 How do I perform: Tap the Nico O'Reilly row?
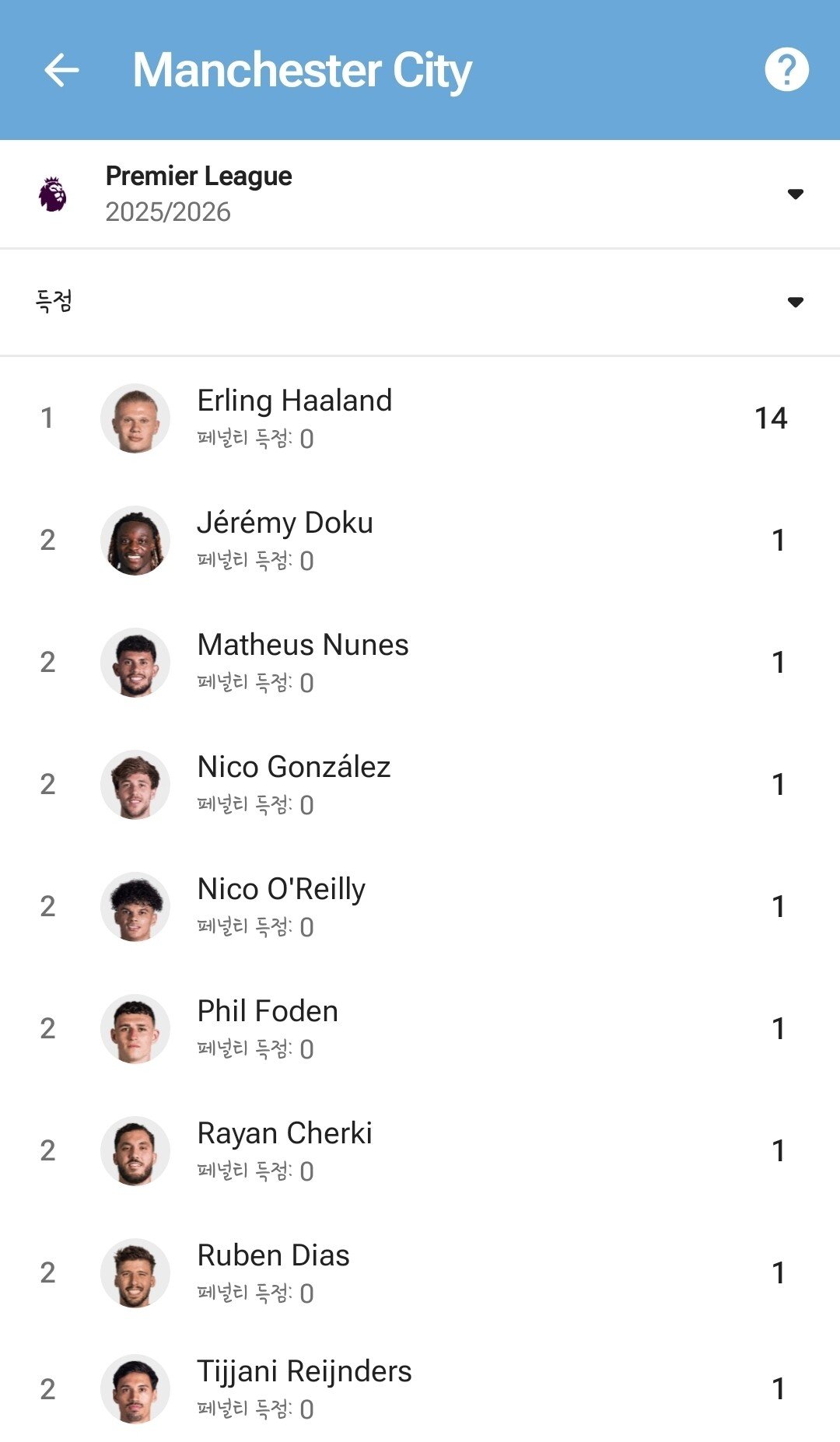[x=420, y=907]
